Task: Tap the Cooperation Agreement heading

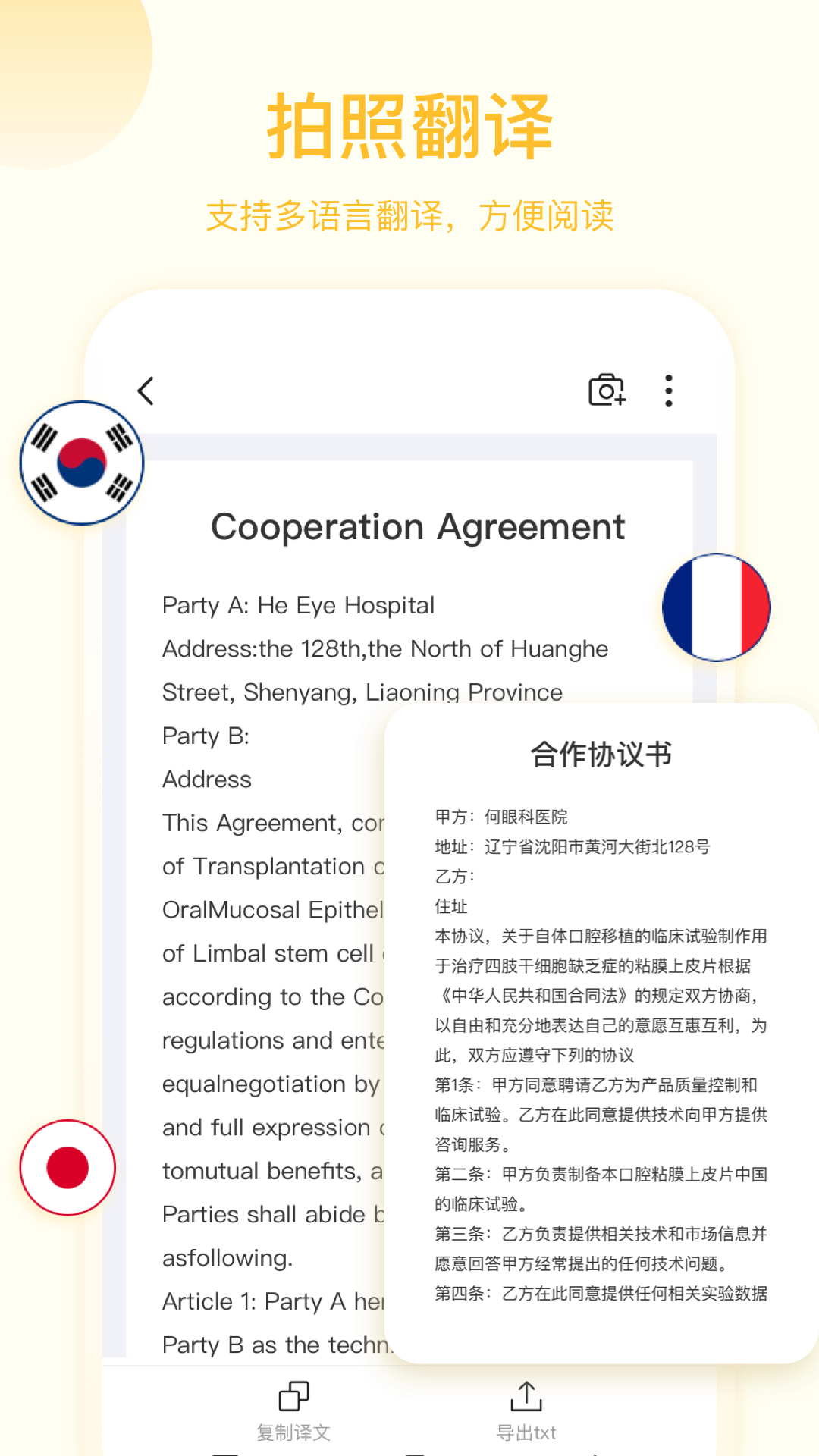Action: [x=419, y=526]
